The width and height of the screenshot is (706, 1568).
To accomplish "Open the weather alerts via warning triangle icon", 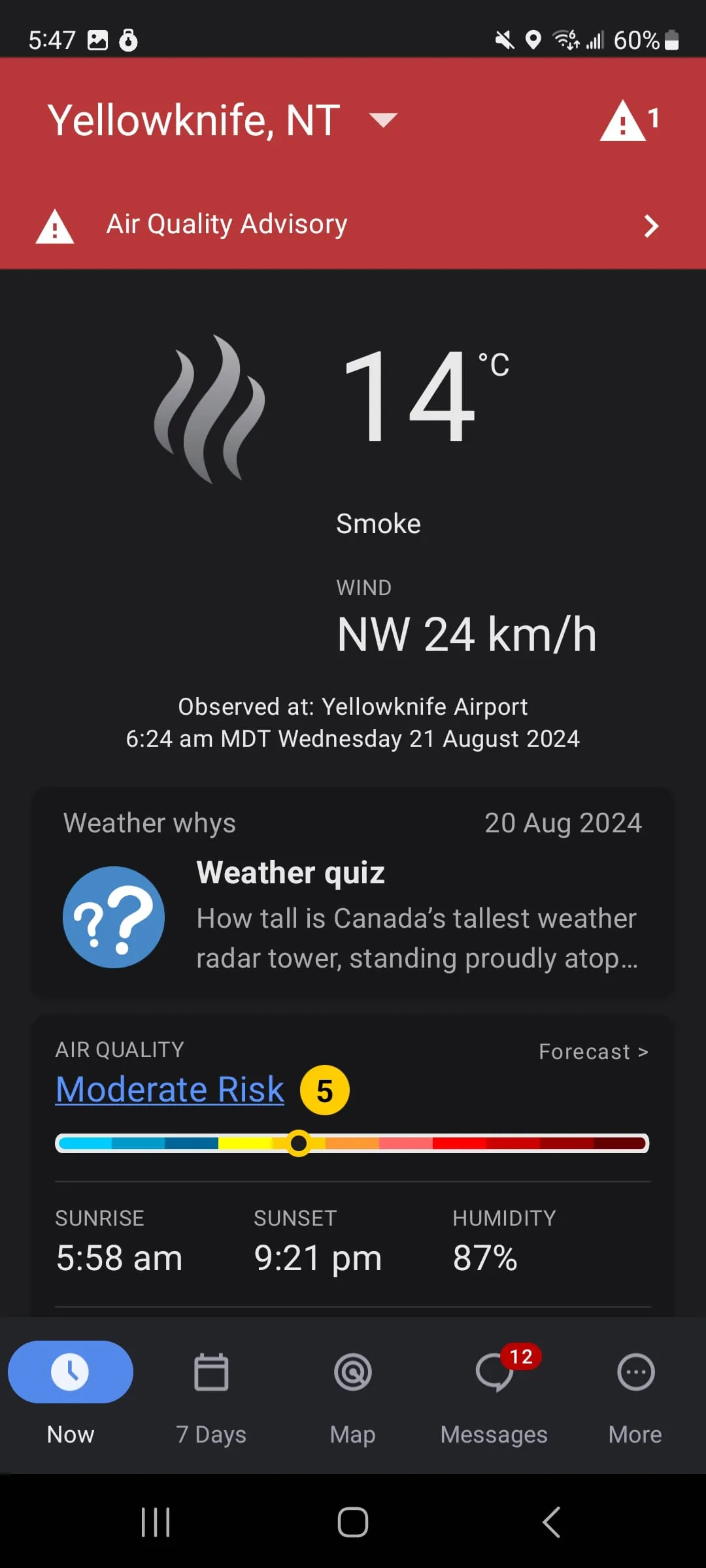I will pos(624,121).
